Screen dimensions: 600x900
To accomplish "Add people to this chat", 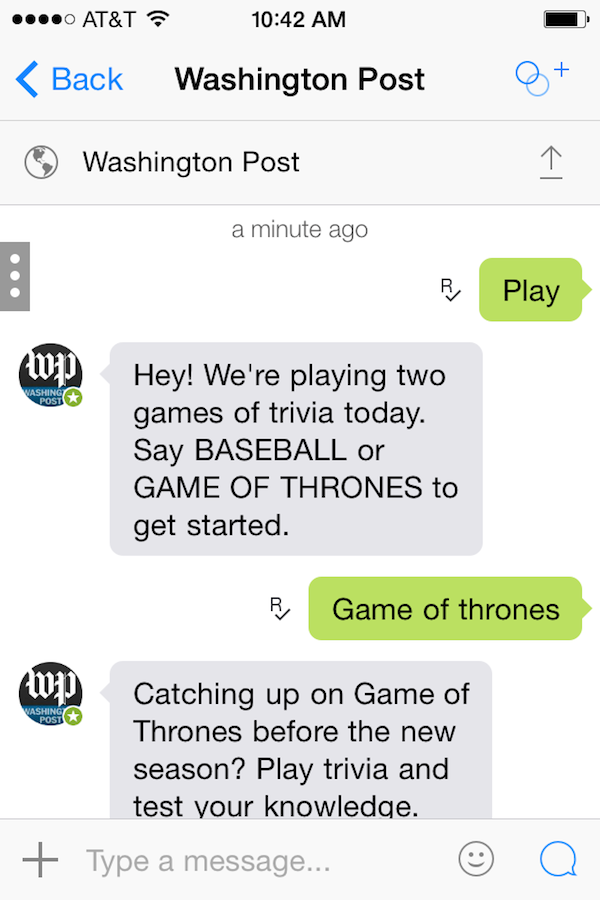I will (541, 77).
